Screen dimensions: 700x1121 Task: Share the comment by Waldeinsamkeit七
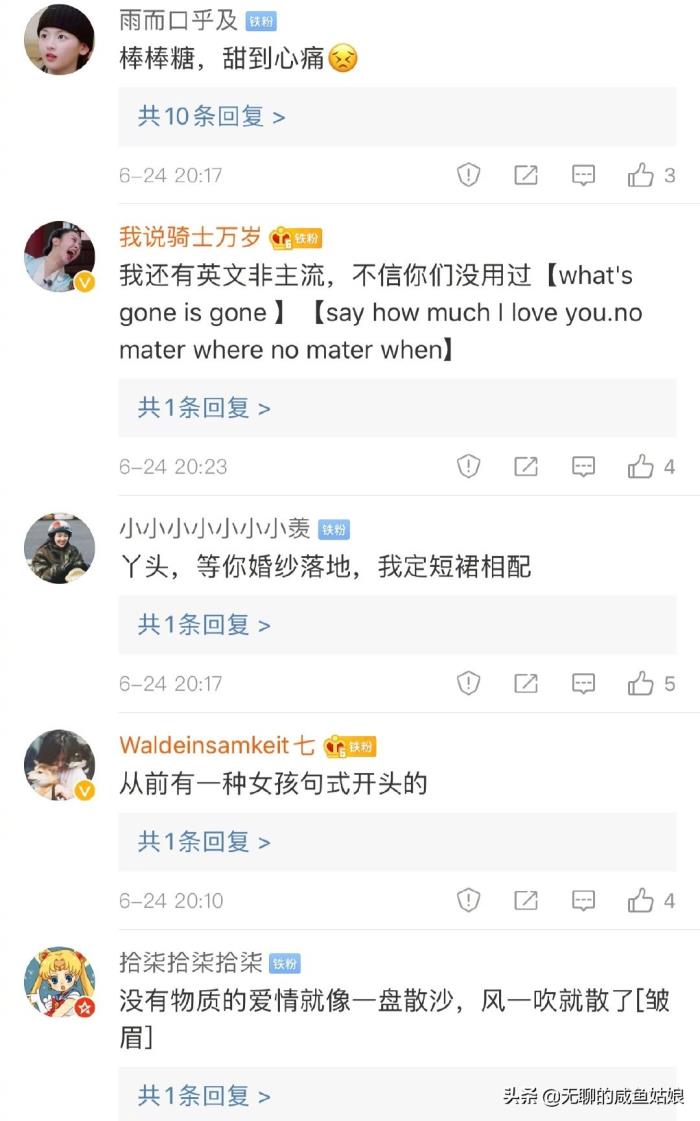[526, 901]
